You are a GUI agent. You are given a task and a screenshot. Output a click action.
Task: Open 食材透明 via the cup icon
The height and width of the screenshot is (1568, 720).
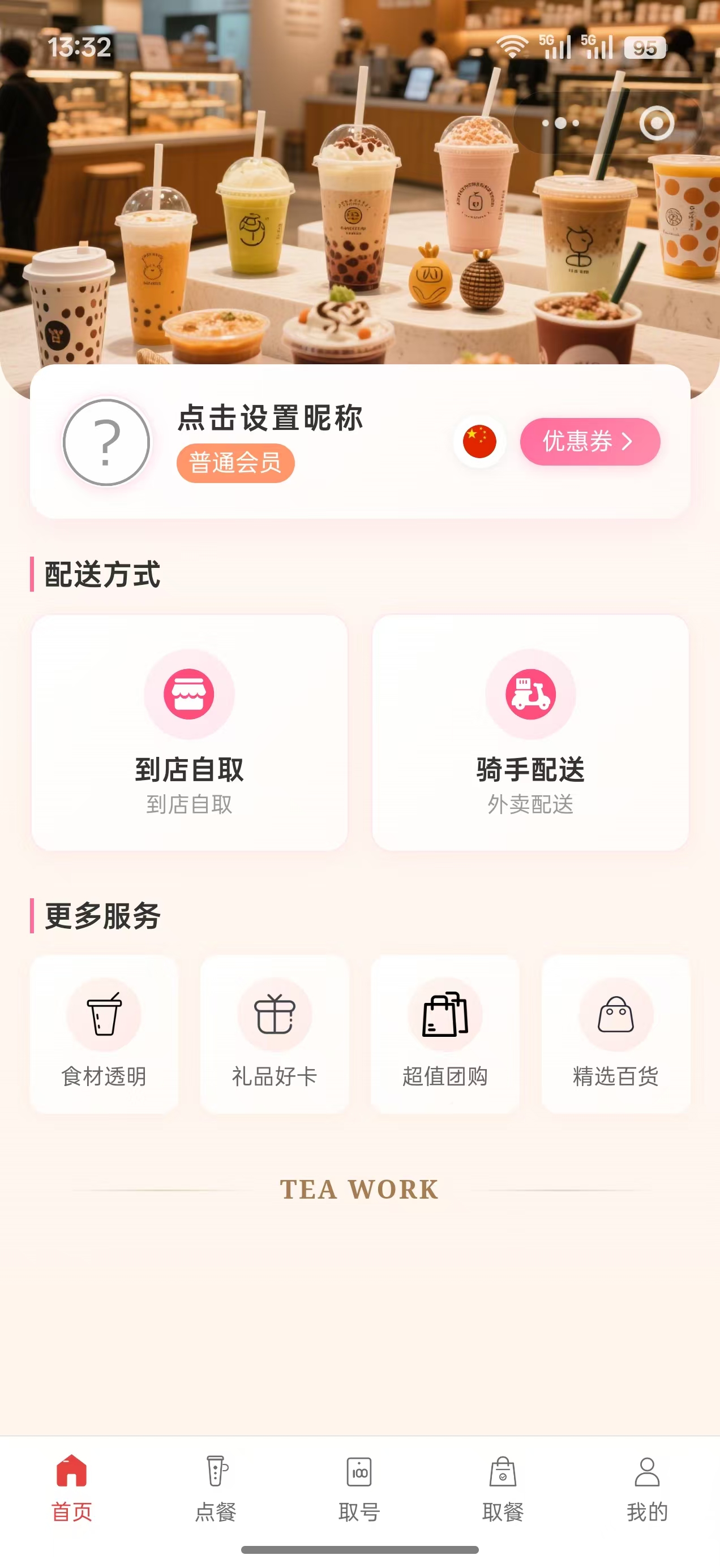(104, 1014)
